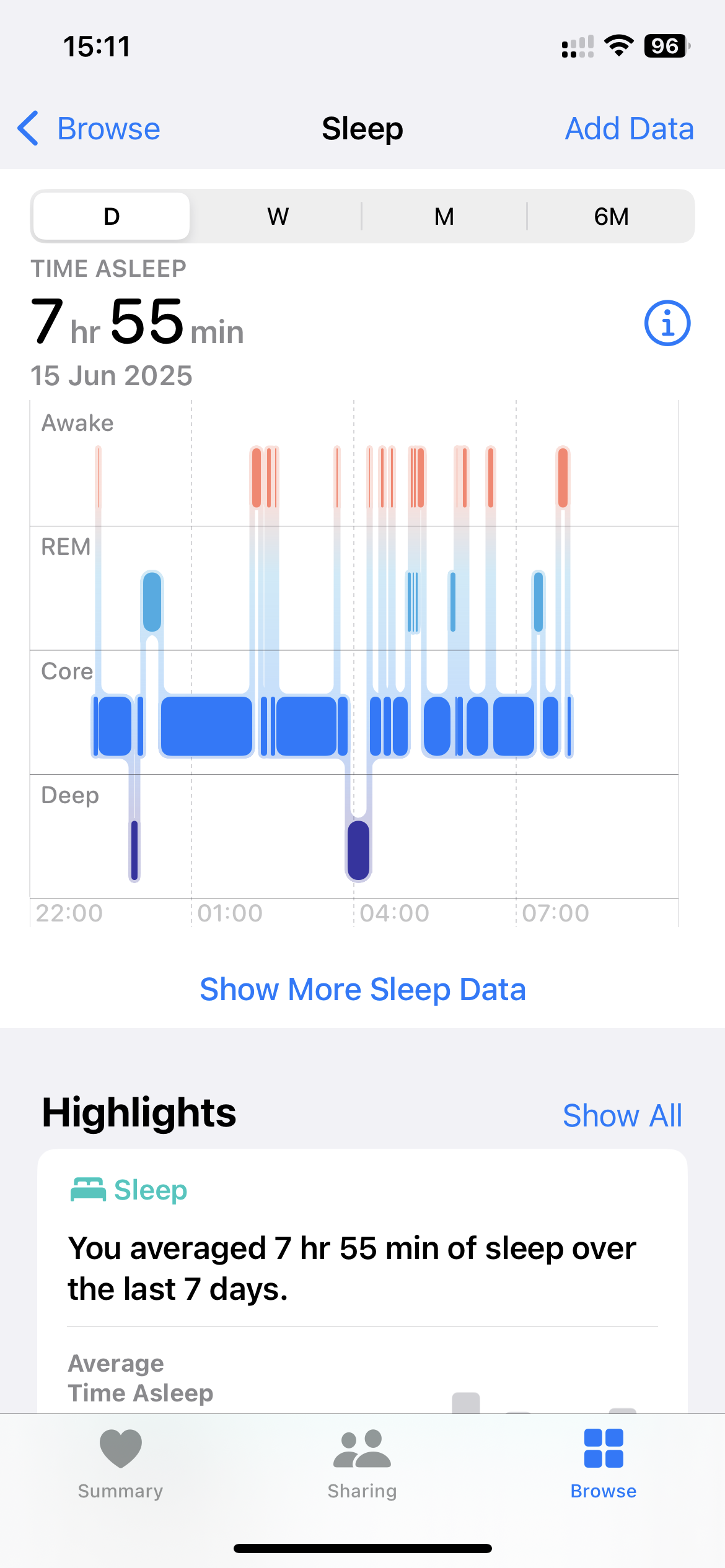Tap Add Data to log sleep
Viewport: 725px width, 1568px height.
tap(629, 129)
